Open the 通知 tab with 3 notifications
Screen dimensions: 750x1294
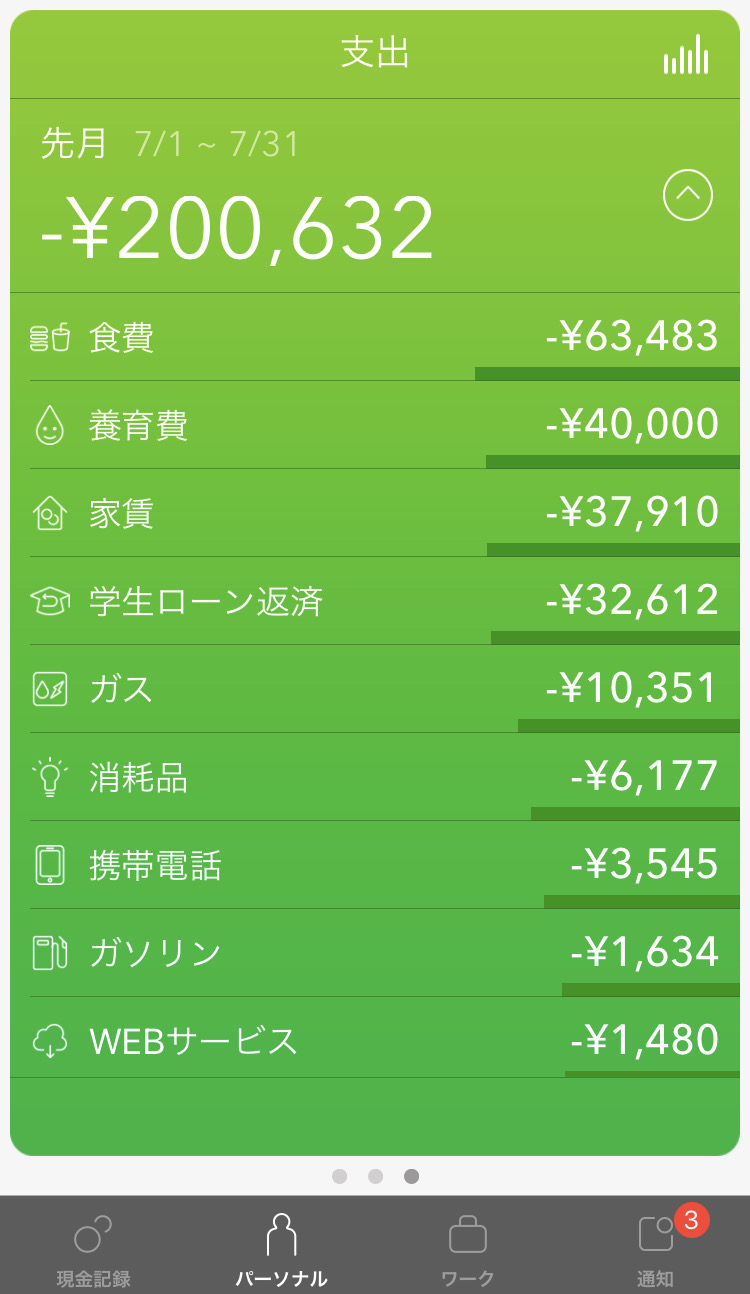pos(656,1246)
